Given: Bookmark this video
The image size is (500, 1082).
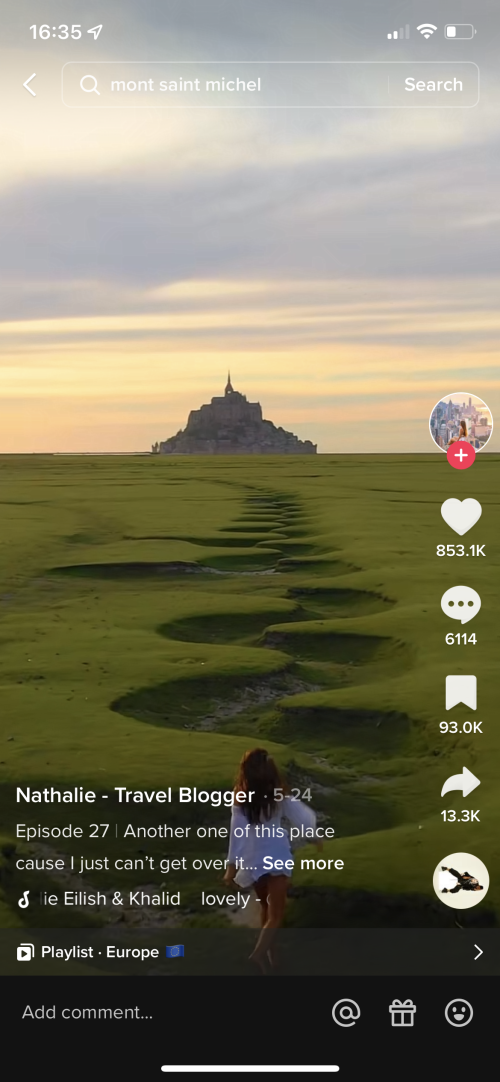Looking at the screenshot, I should click(x=461, y=693).
